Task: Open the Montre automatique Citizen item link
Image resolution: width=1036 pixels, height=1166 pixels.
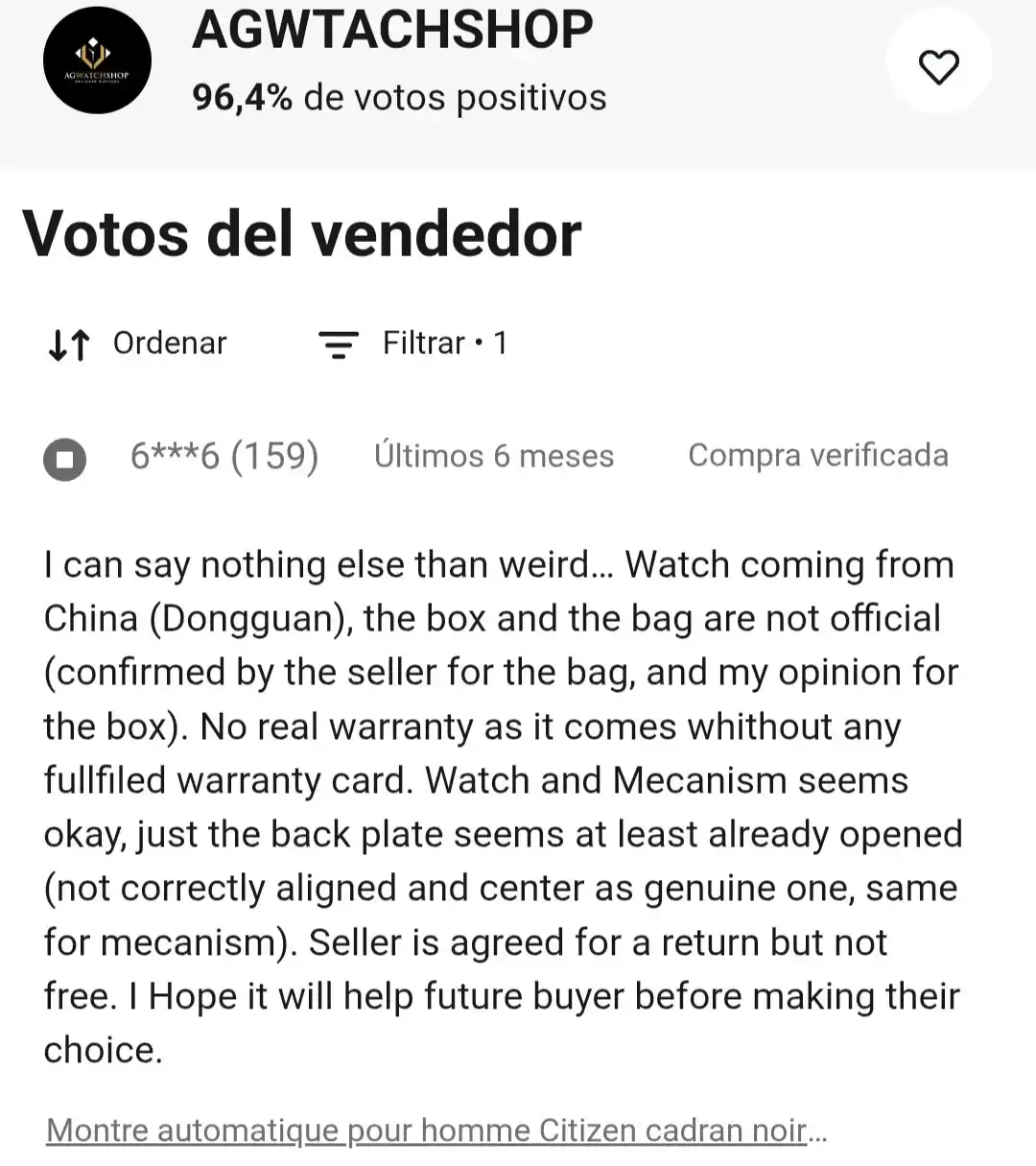Action: click(x=436, y=1130)
